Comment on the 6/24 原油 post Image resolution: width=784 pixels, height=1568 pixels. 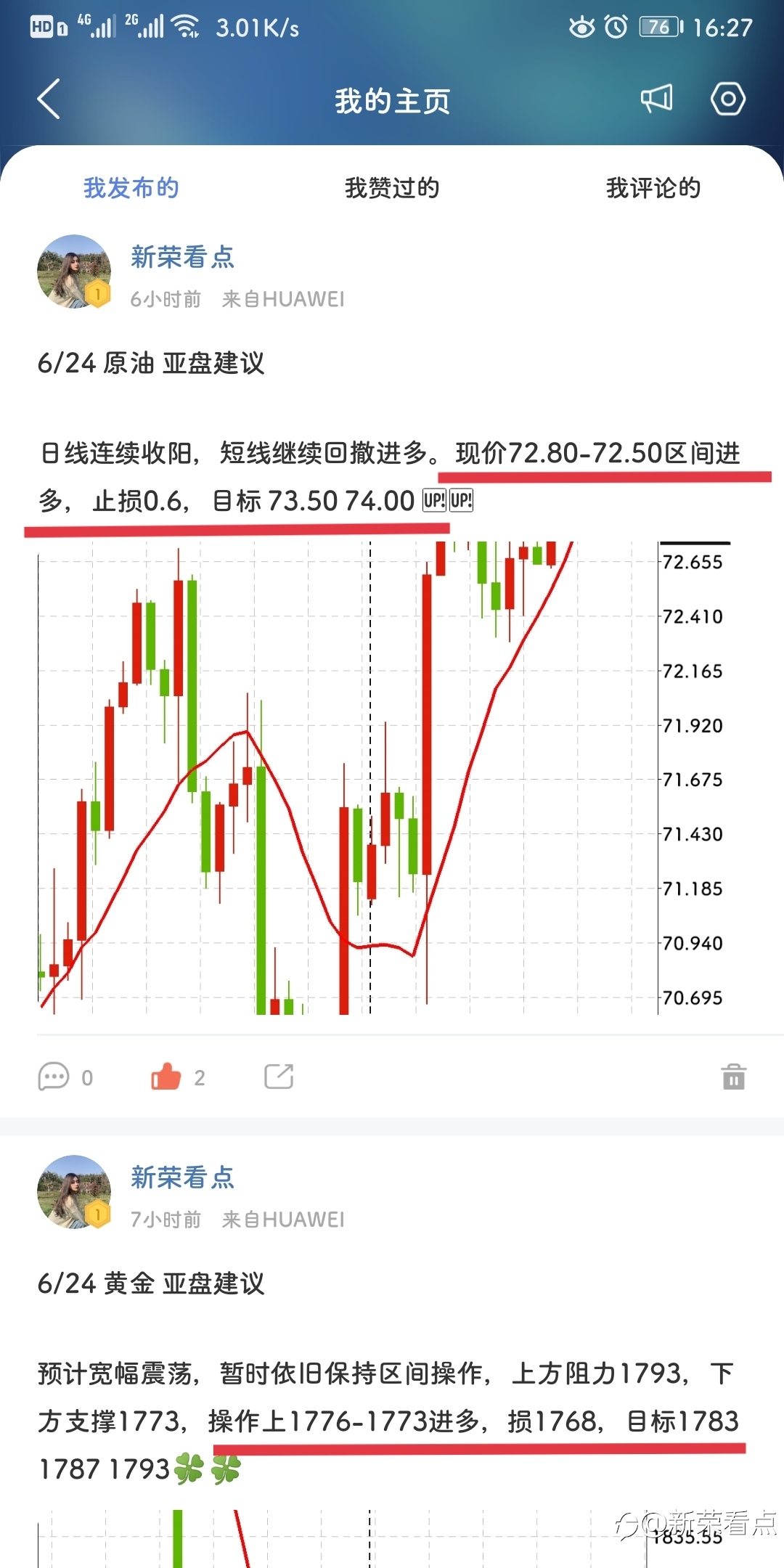65,1077
